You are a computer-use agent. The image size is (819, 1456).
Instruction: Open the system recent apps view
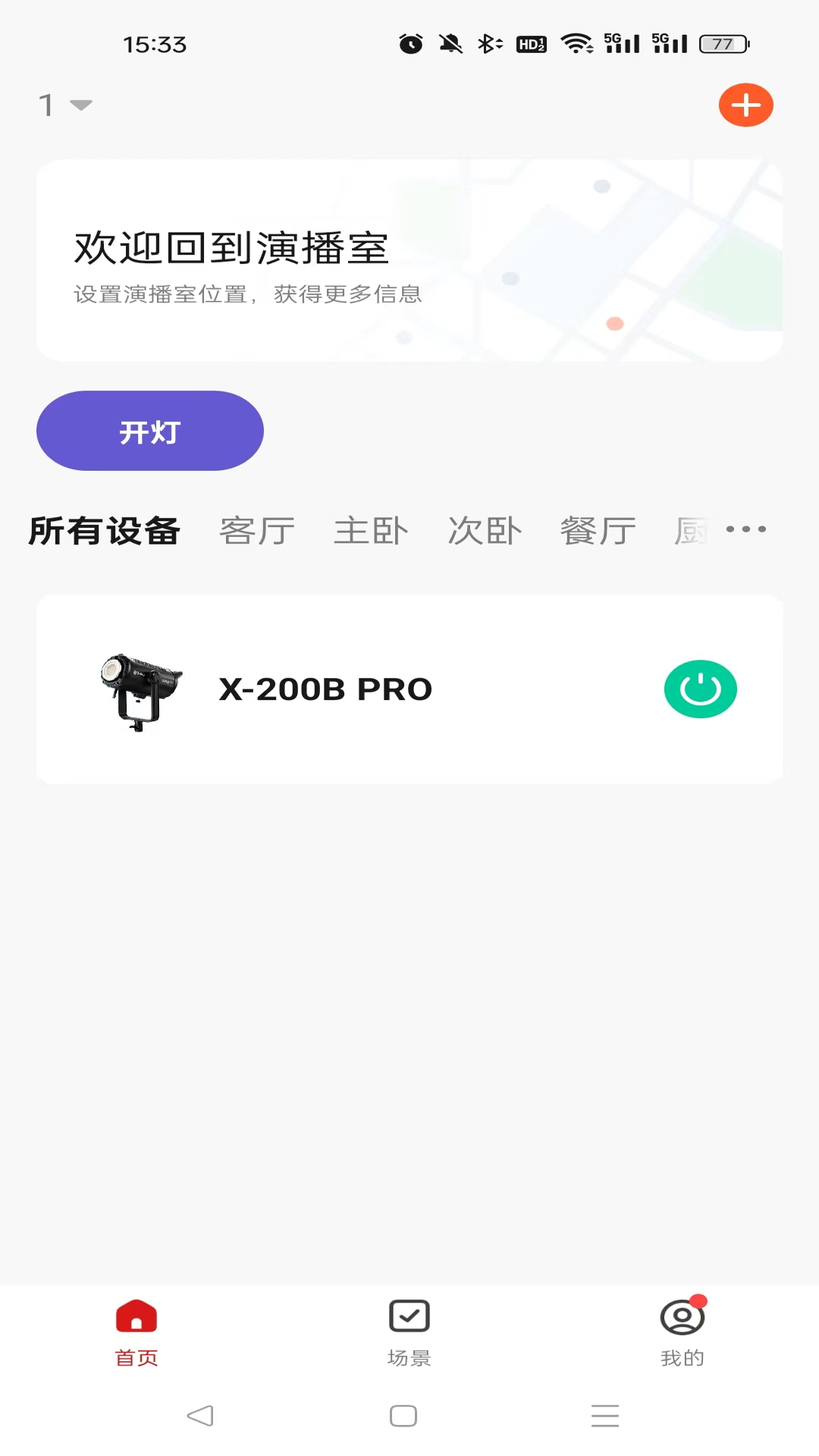604,1415
